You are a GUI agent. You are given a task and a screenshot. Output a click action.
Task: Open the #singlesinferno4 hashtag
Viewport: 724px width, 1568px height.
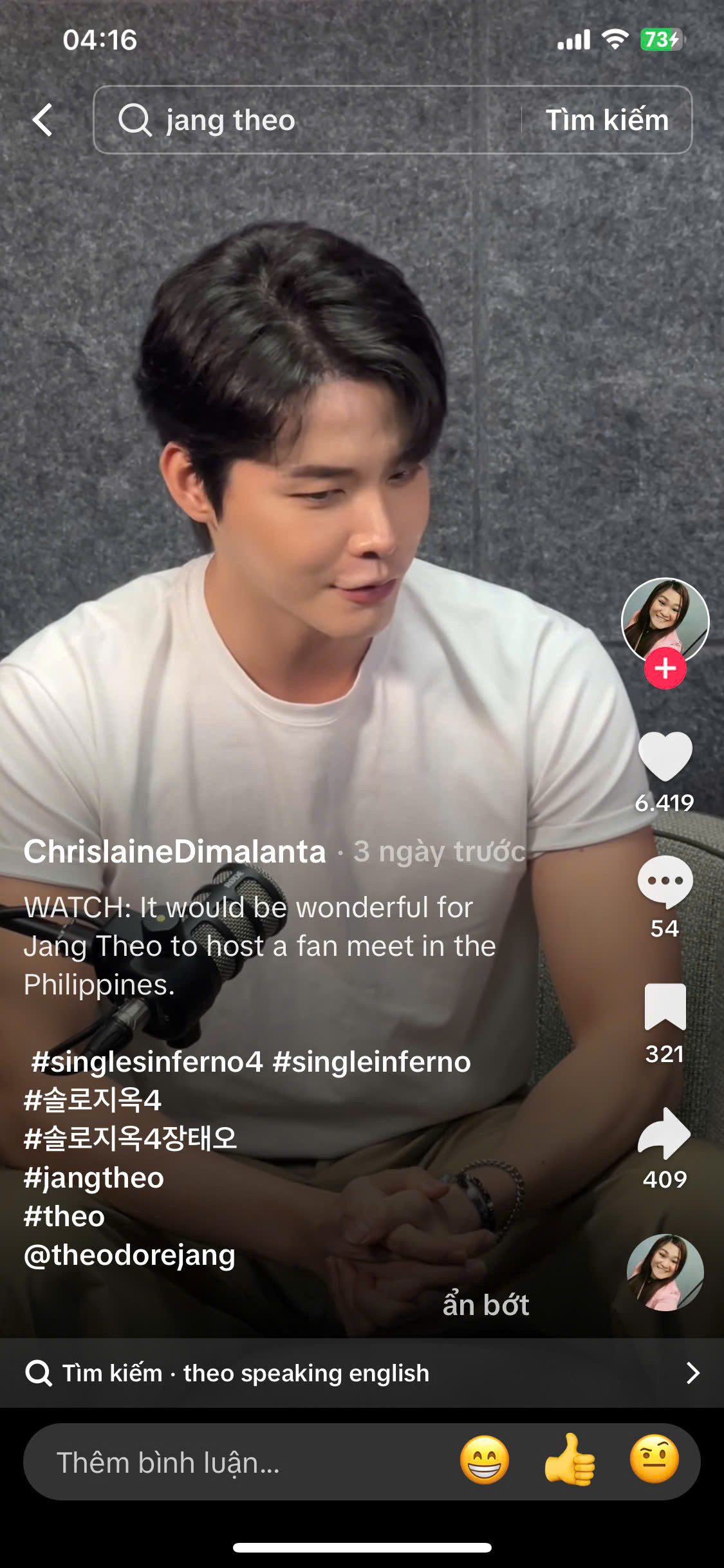(147, 1062)
